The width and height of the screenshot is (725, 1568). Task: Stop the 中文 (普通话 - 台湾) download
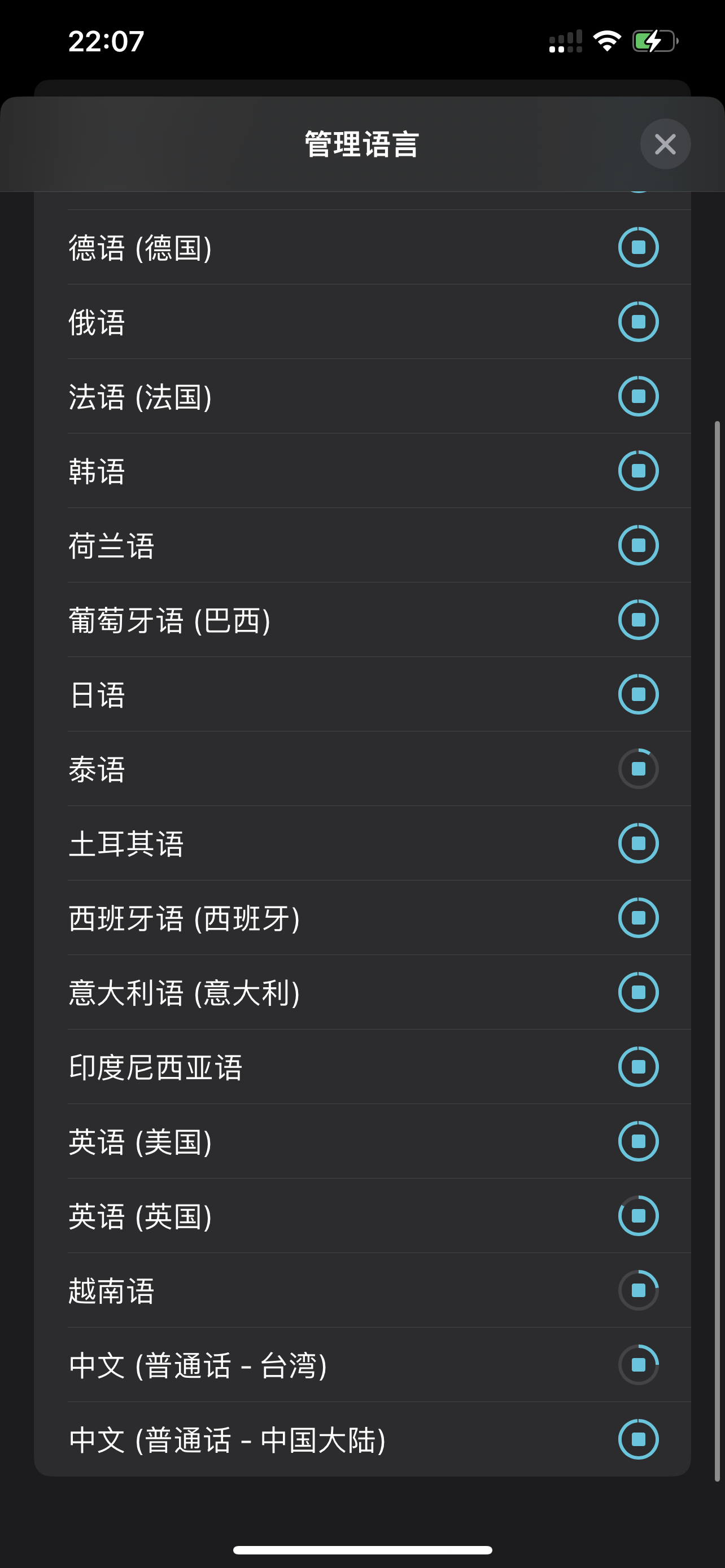point(638,1365)
